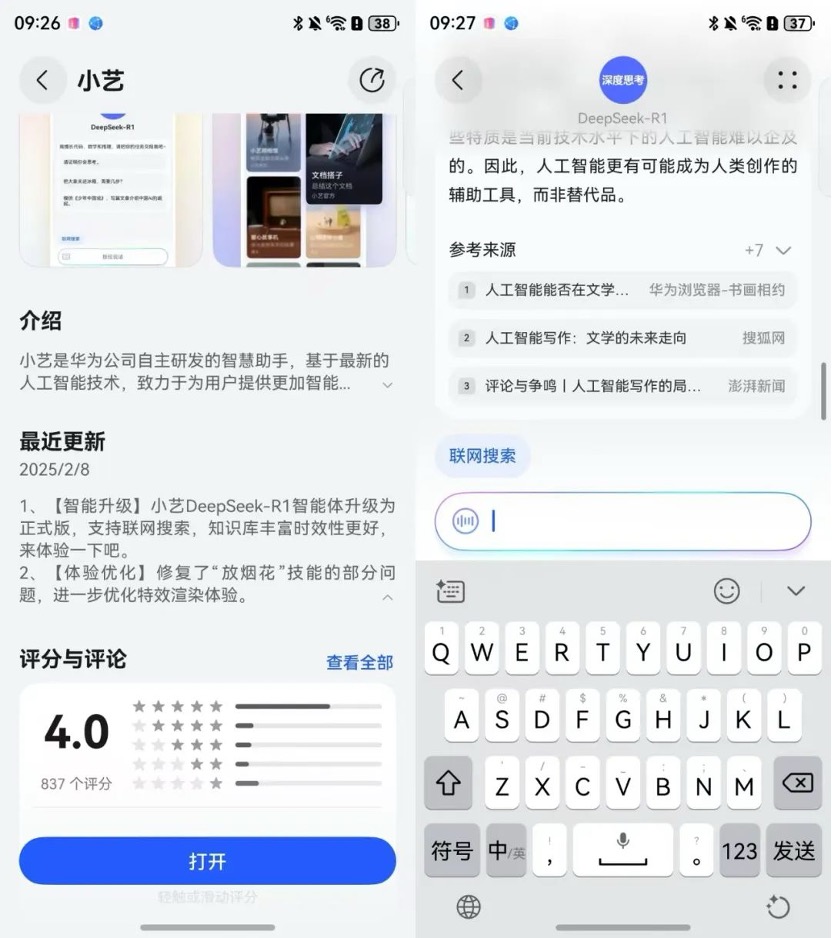
Task: Share the 小艺 app page
Action: pyautogui.click(x=372, y=81)
